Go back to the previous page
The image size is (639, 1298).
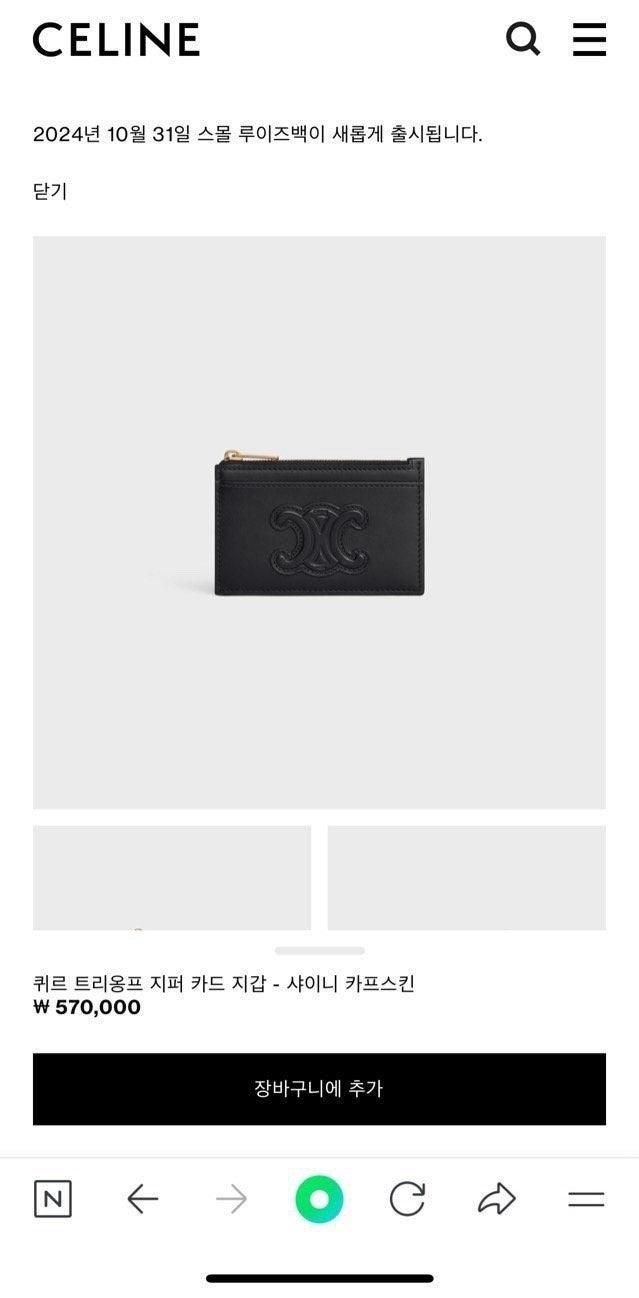tap(143, 1198)
